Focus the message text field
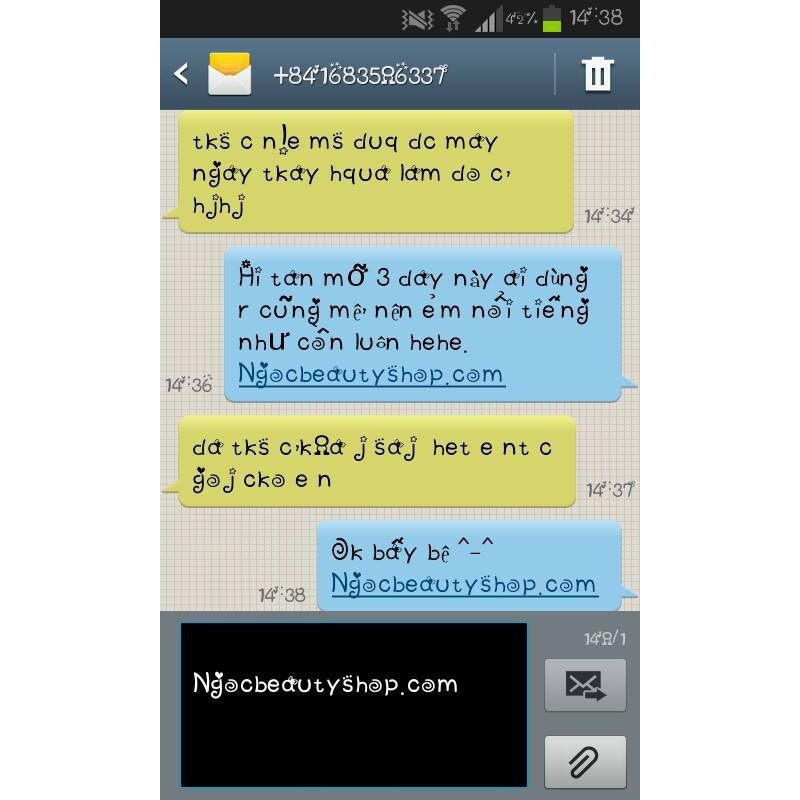The image size is (800, 800). point(353,704)
